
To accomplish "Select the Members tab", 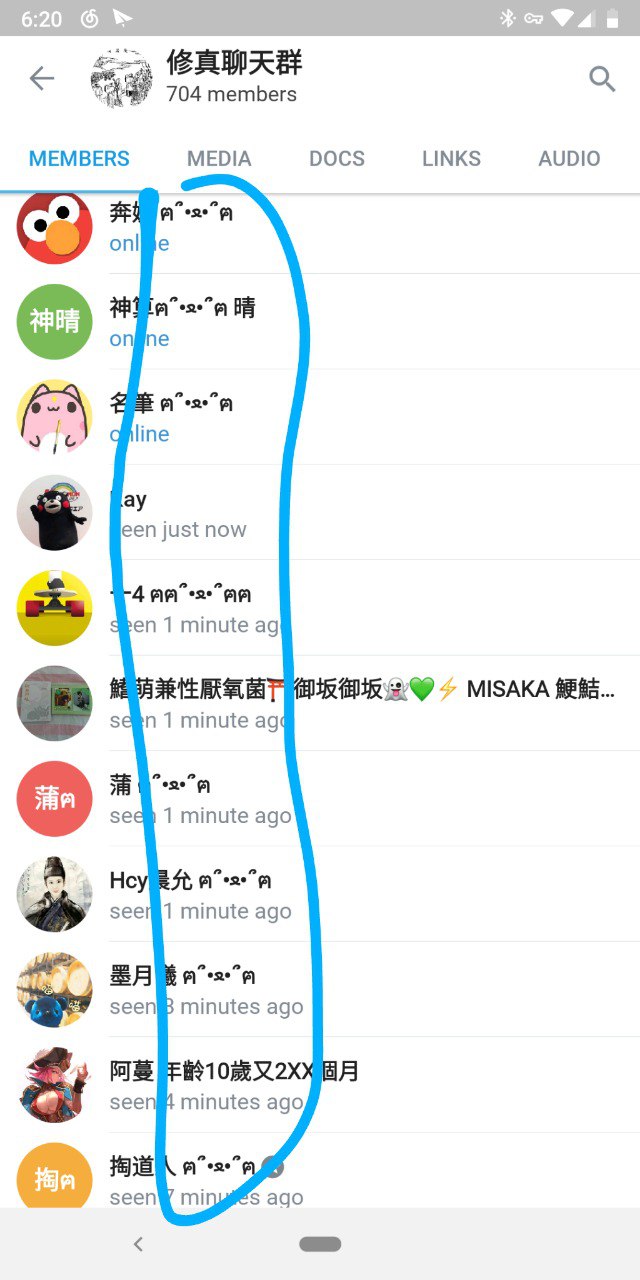I will pos(79,159).
